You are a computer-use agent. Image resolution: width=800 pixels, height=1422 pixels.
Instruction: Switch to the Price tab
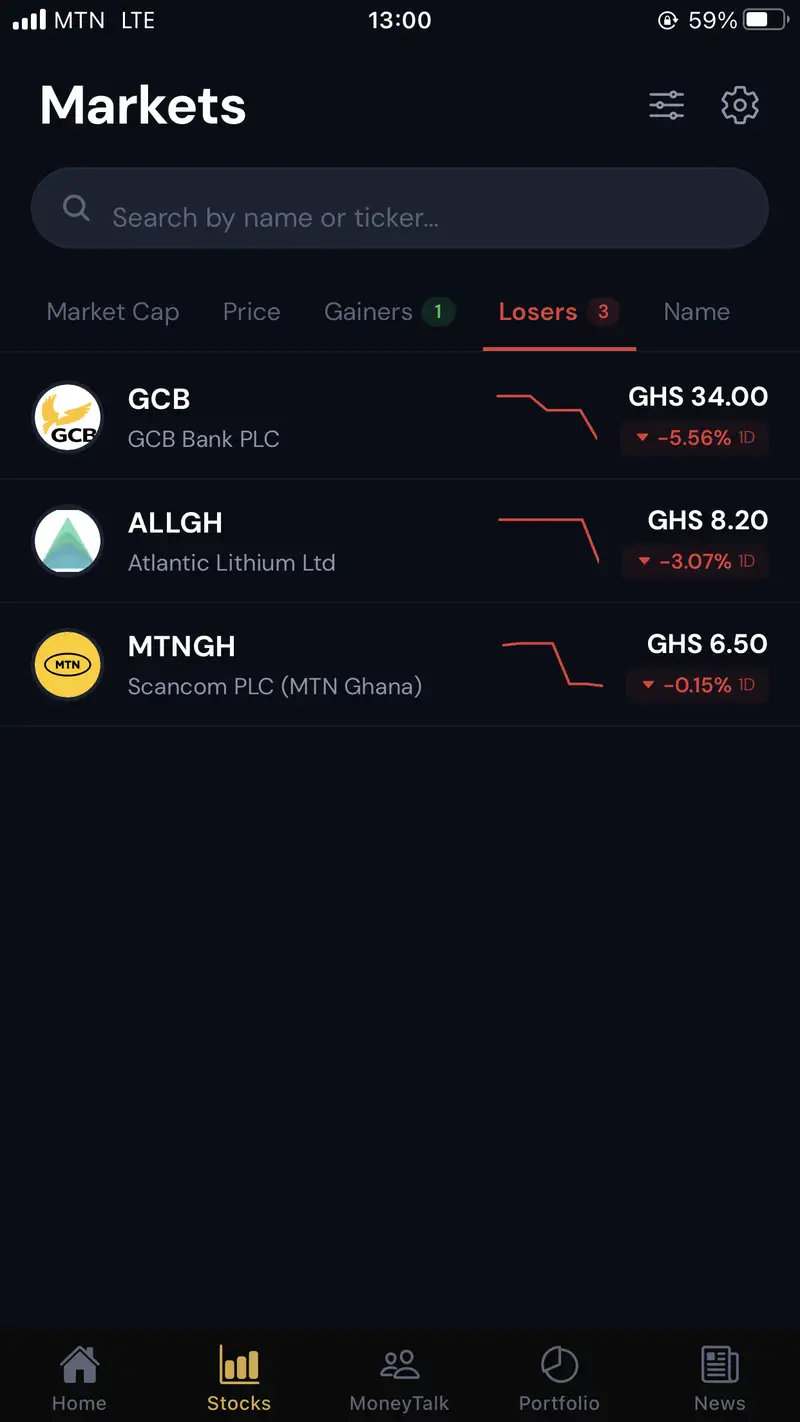tap(252, 312)
